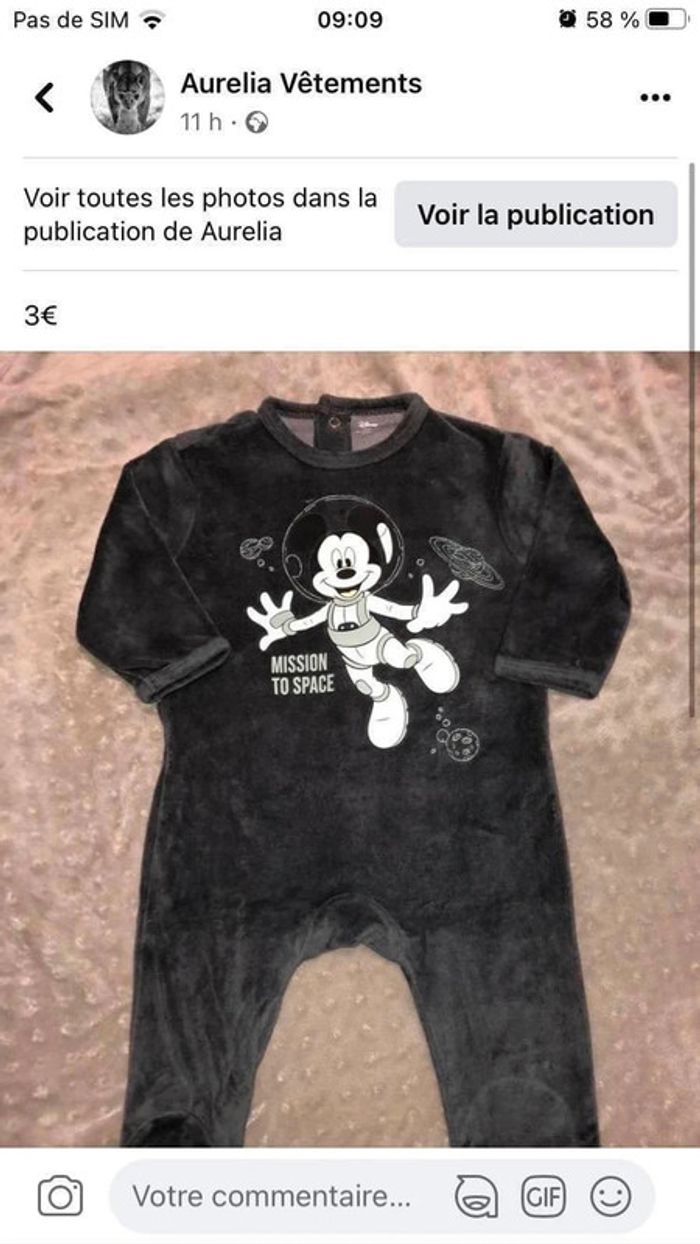Open Aurelia Vêtements profile picture

tap(127, 97)
